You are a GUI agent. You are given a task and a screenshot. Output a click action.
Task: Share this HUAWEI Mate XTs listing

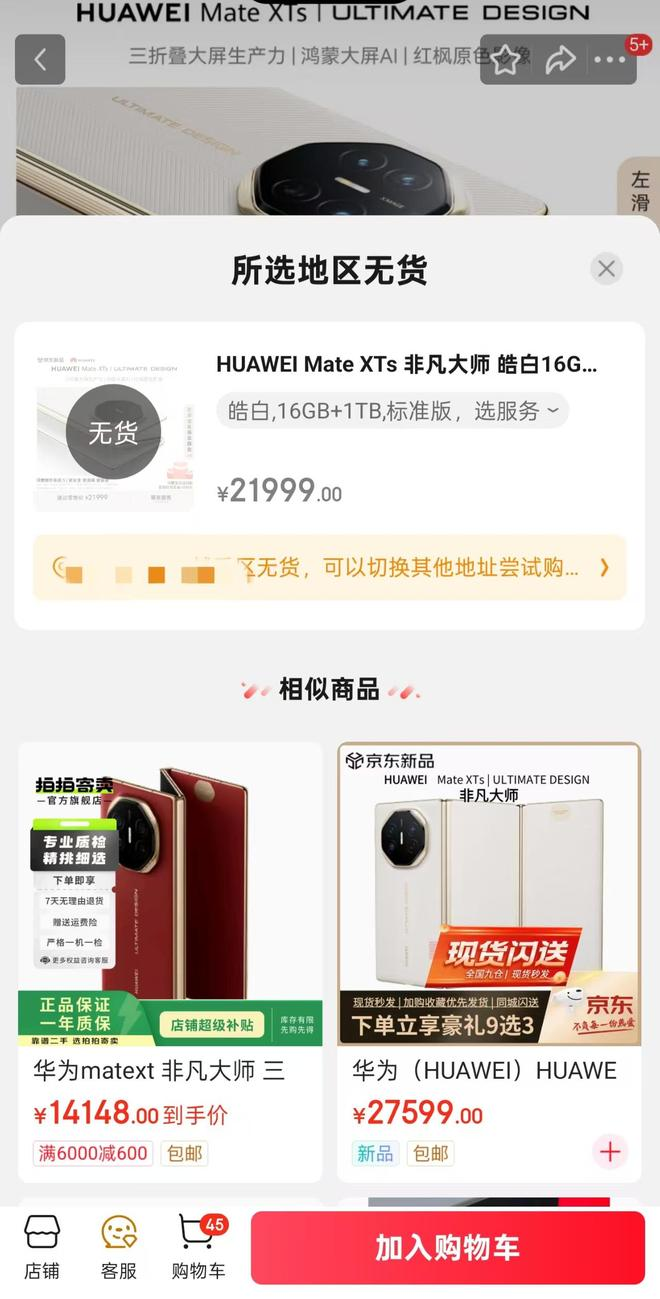click(559, 60)
